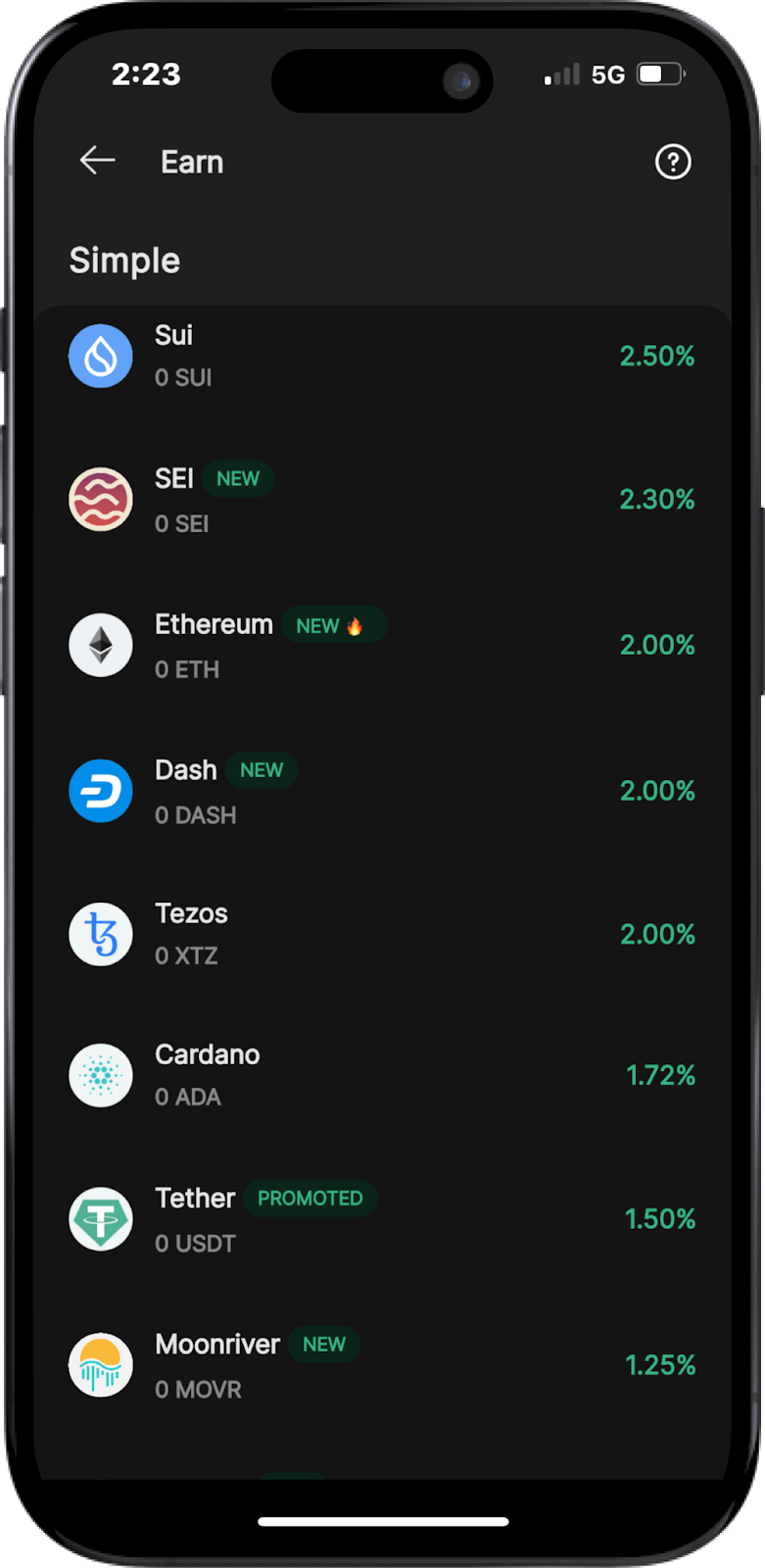Go back using the arrow icon
Image resolution: width=765 pixels, height=1568 pixels.
tap(98, 161)
